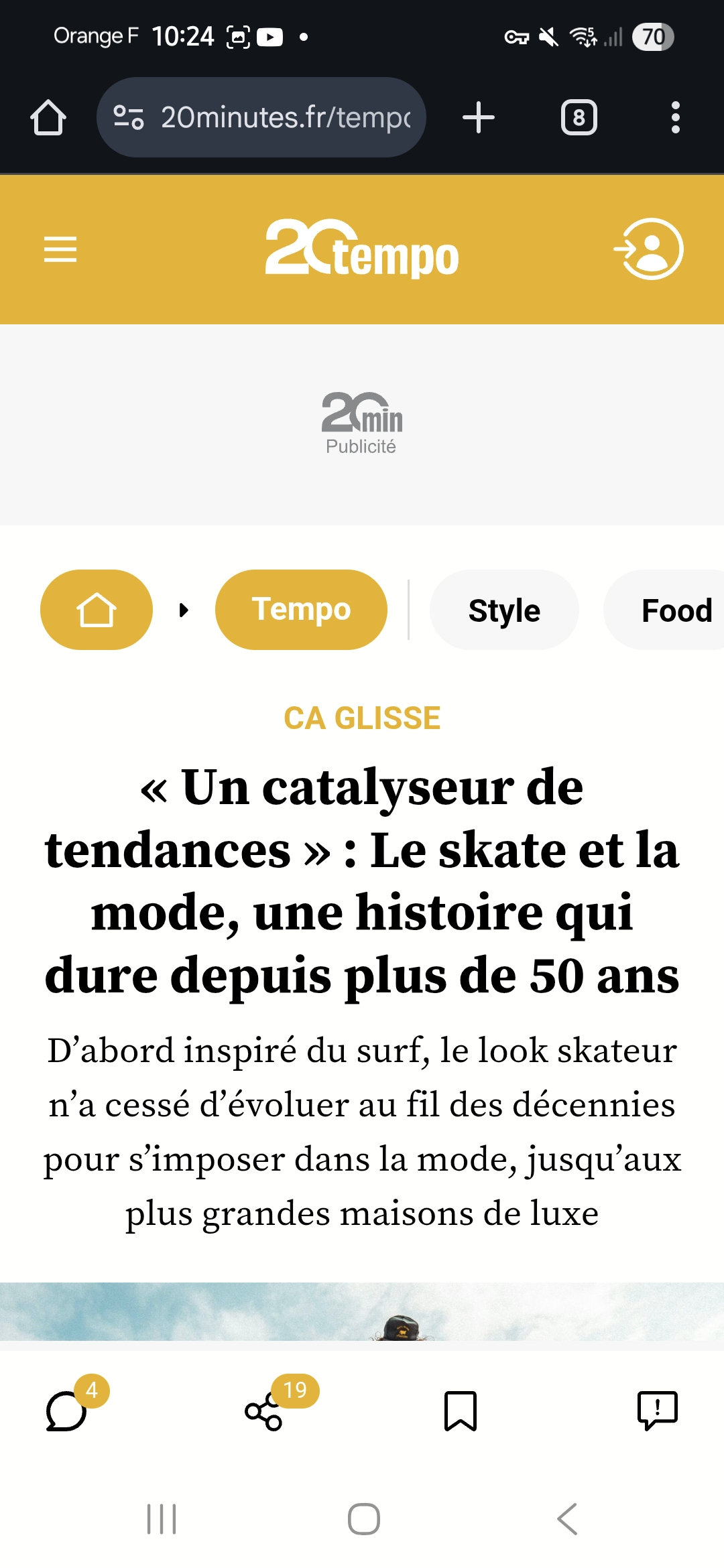724x1568 pixels.
Task: Open the 20 tempo logo homepage
Action: (362, 249)
